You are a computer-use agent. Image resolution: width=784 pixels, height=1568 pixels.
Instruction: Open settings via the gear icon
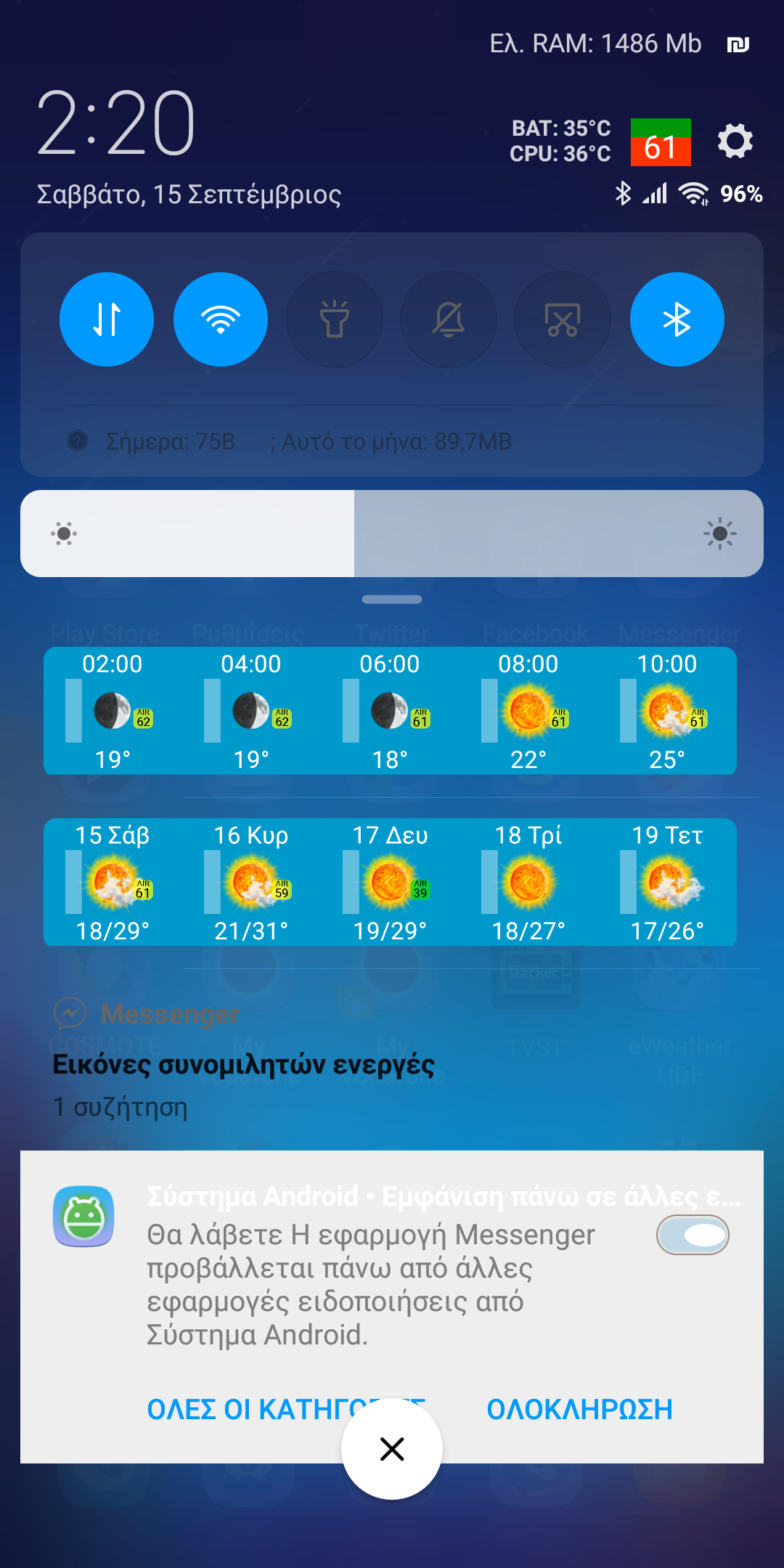735,141
